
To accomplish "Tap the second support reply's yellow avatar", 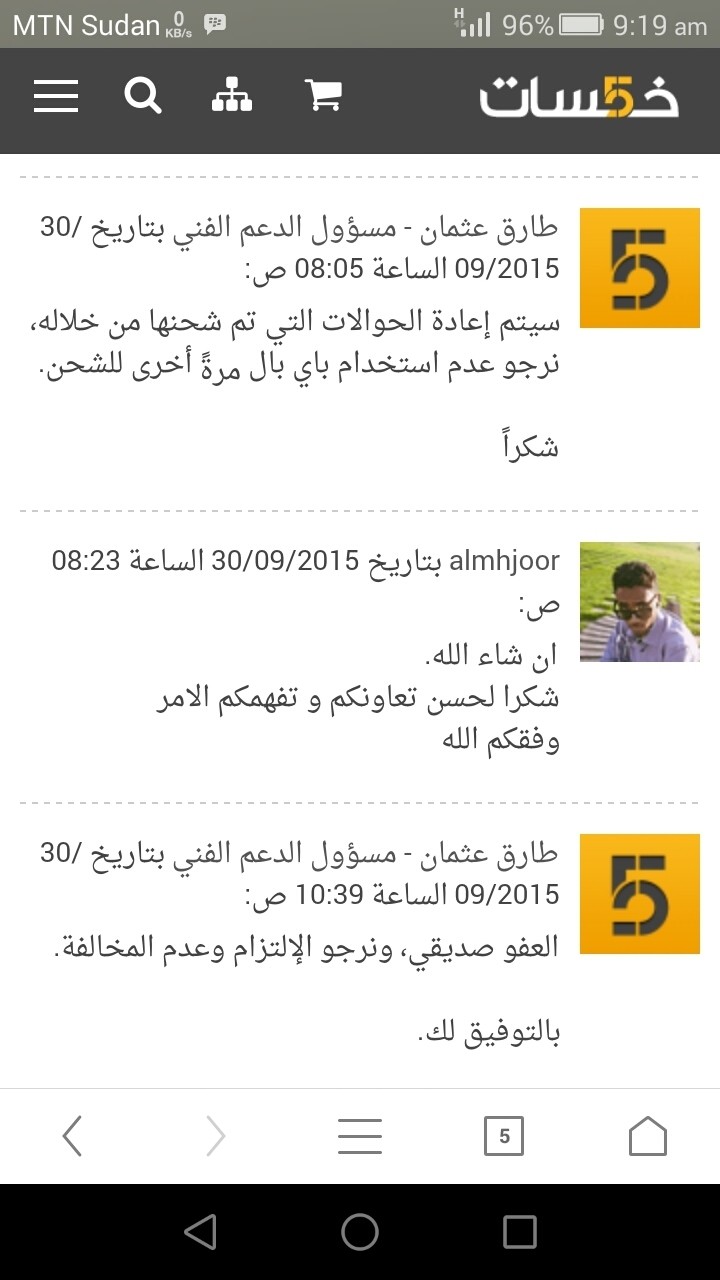I will click(639, 892).
